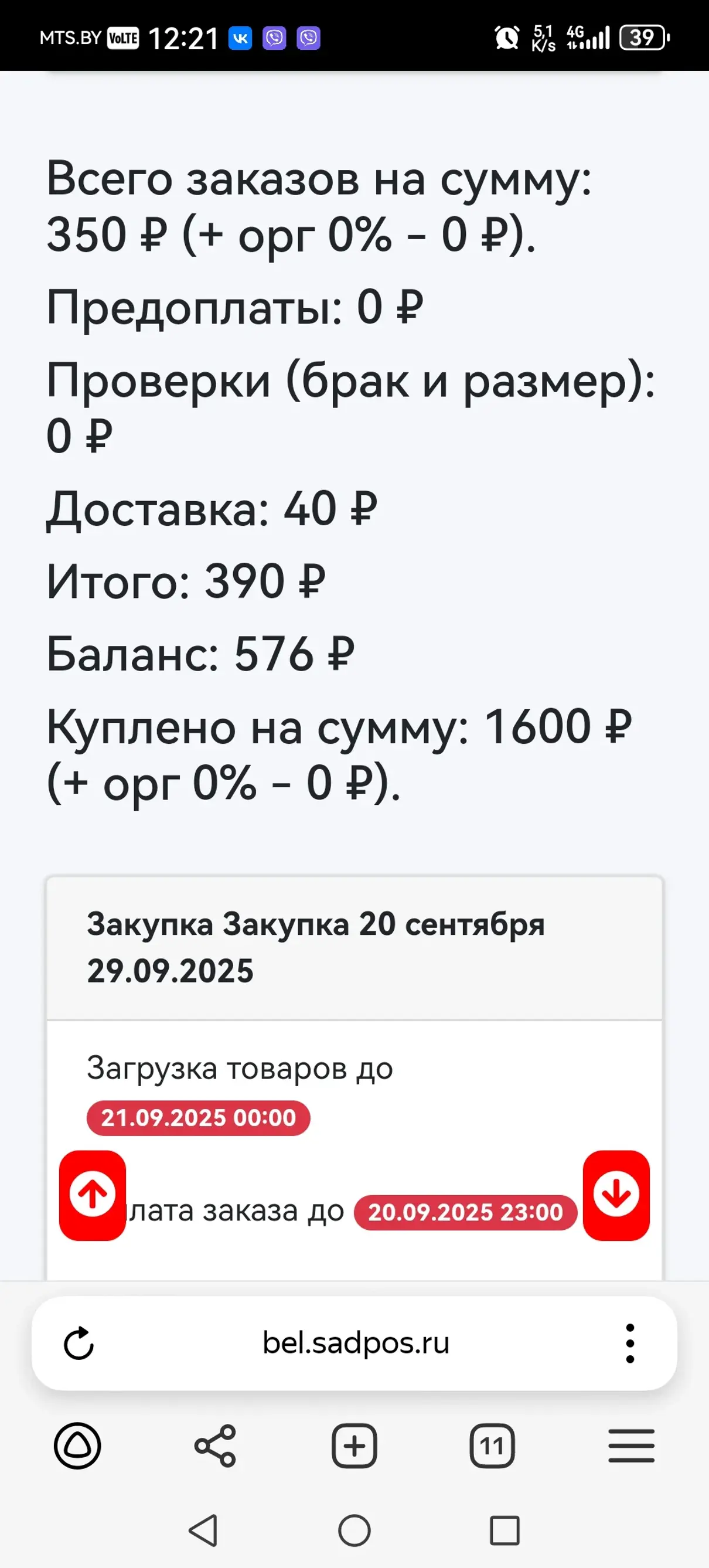Share this page
Screen dimensions: 709x1568
pyautogui.click(x=215, y=1445)
